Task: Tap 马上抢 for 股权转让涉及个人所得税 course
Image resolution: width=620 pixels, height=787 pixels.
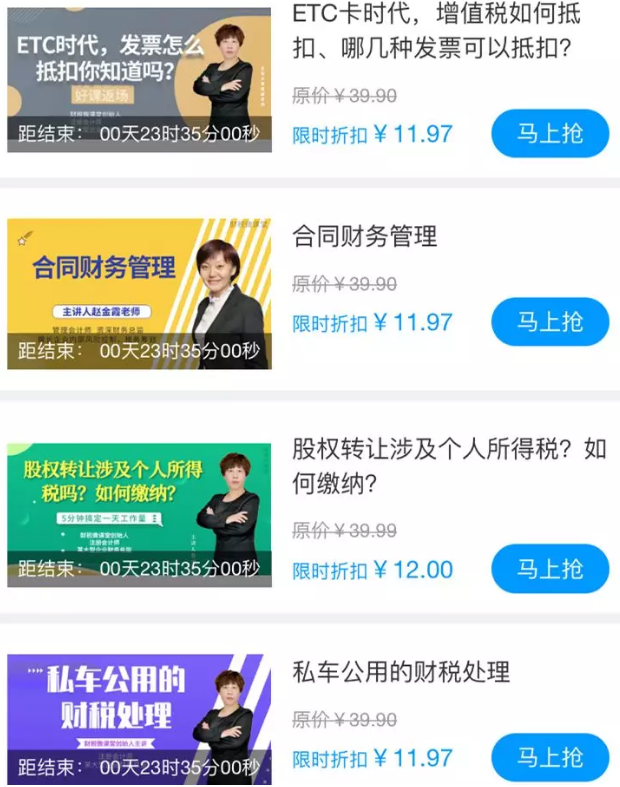Action: 549,569
